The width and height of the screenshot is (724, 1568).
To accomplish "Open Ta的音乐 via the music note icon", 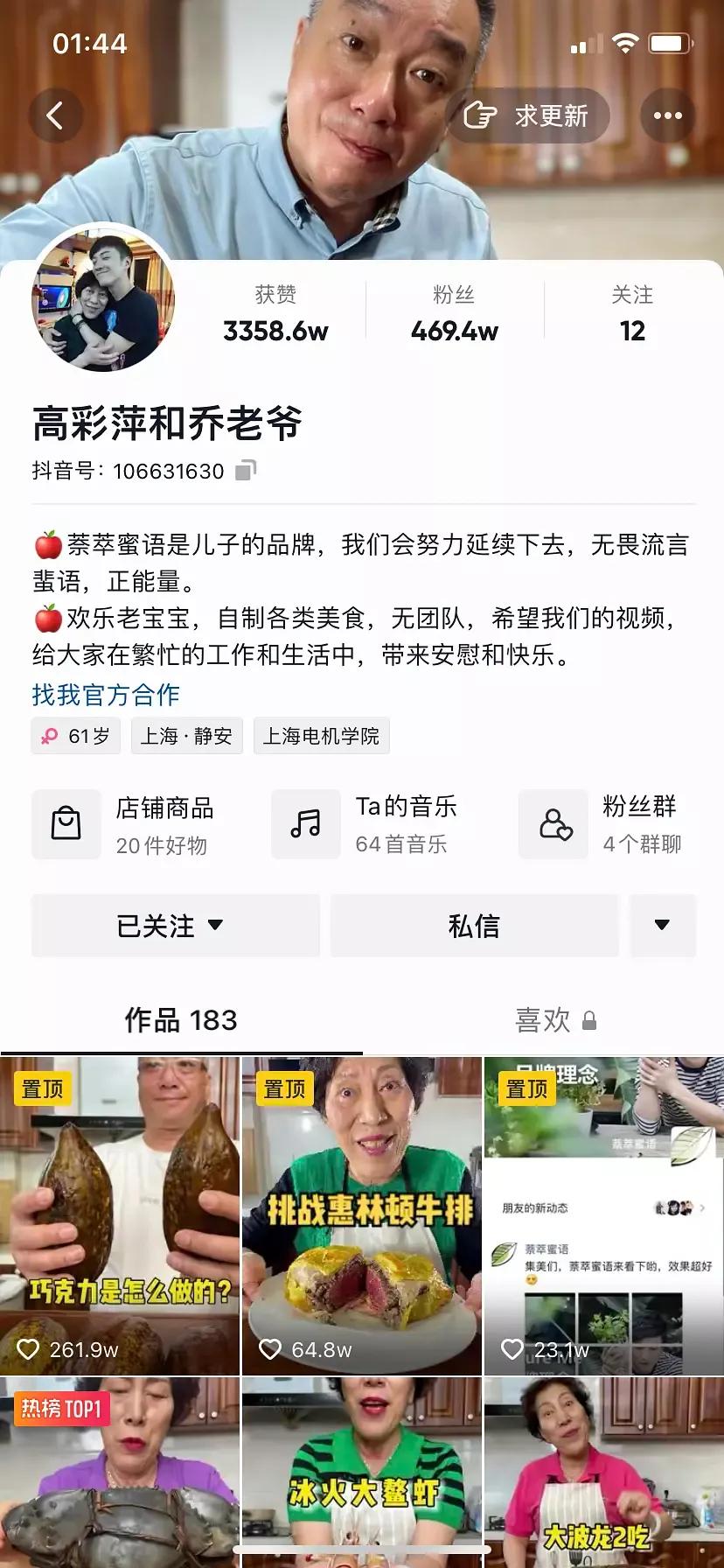I will [x=306, y=823].
